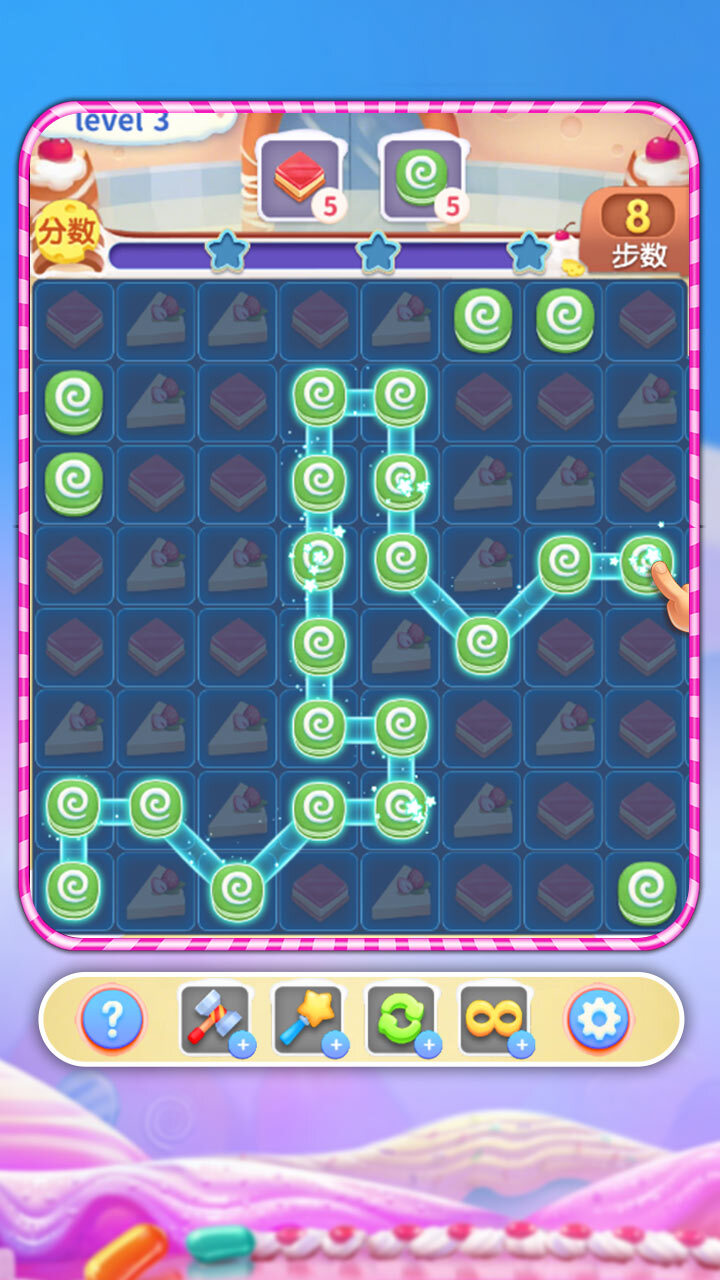This screenshot has width=720, height=1280.
Task: Activate the star magic wand booster
Action: [307, 1019]
